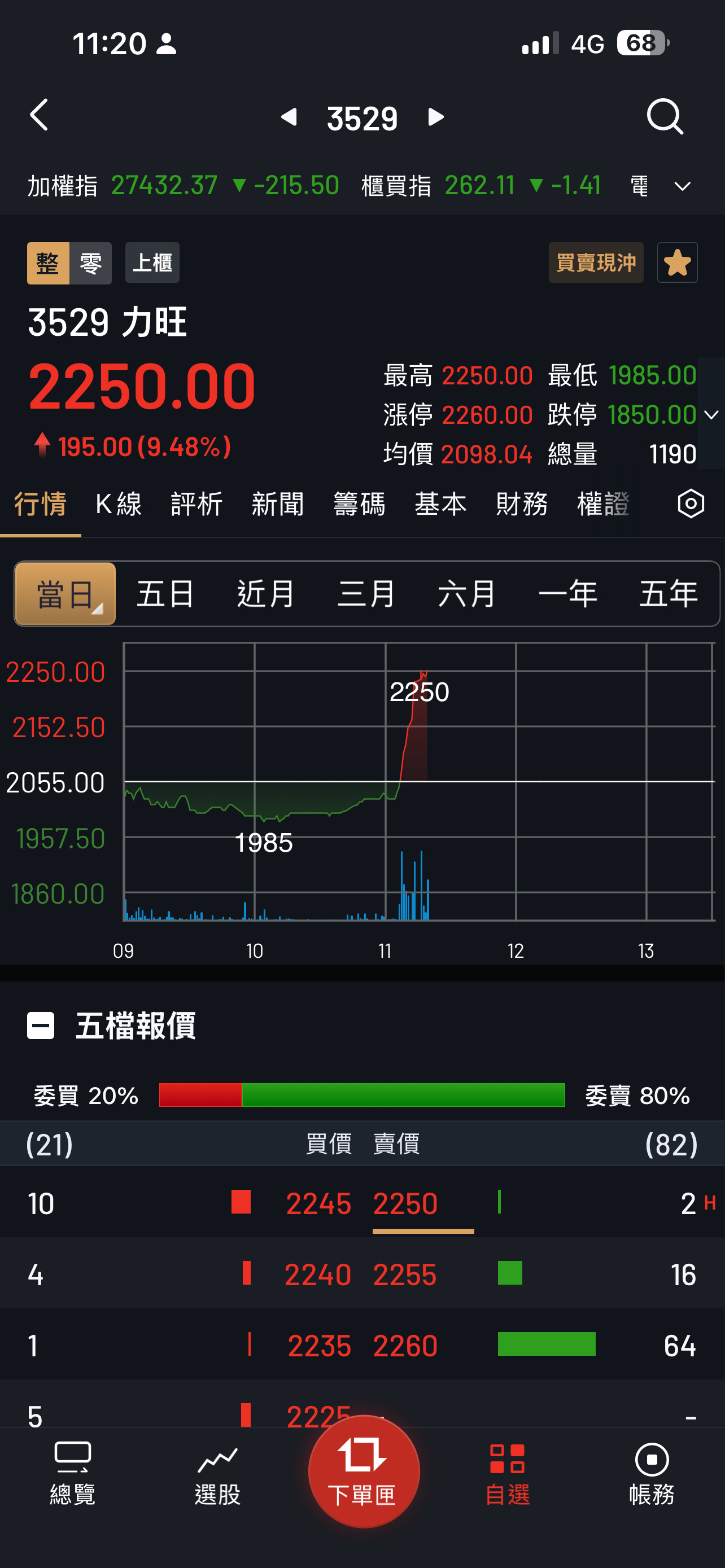Switch chart to 一年 range
Image resolution: width=725 pixels, height=1568 pixels.
click(567, 593)
